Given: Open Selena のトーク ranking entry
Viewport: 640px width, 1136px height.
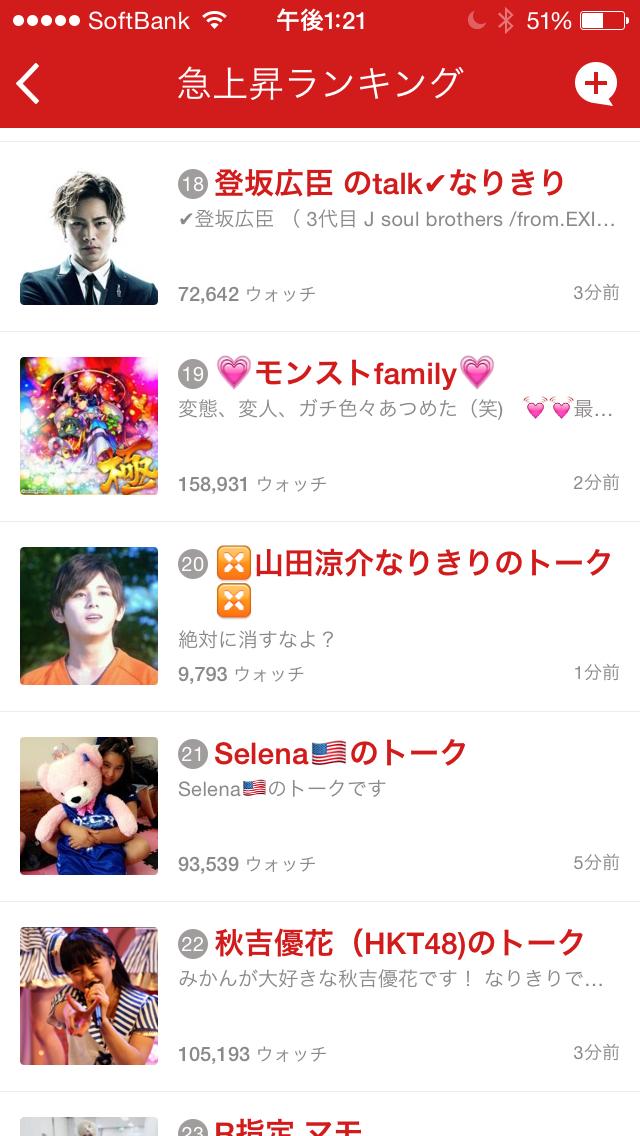Looking at the screenshot, I should pyautogui.click(x=340, y=752).
